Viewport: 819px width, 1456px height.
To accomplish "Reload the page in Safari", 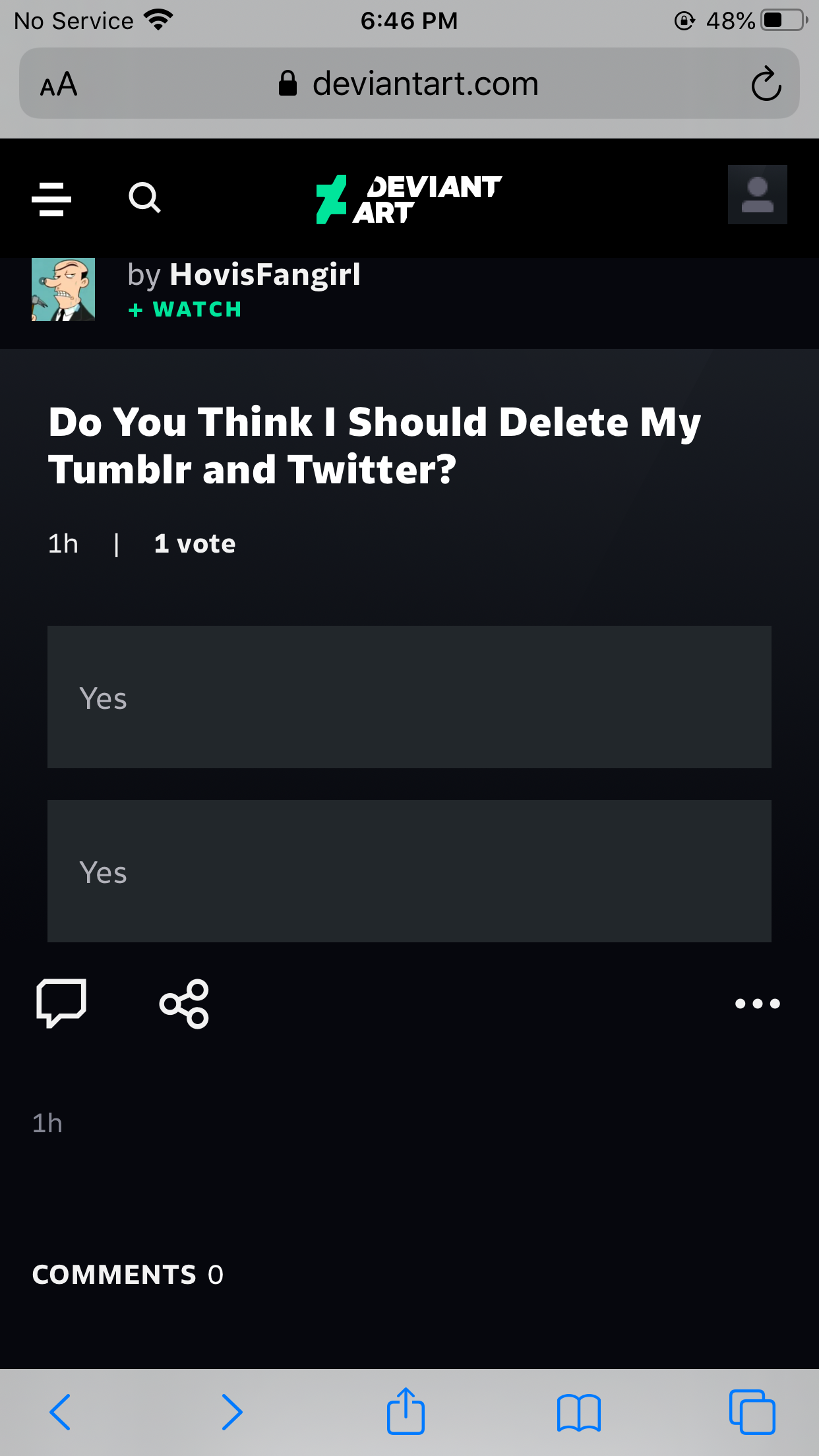I will pyautogui.click(x=766, y=84).
